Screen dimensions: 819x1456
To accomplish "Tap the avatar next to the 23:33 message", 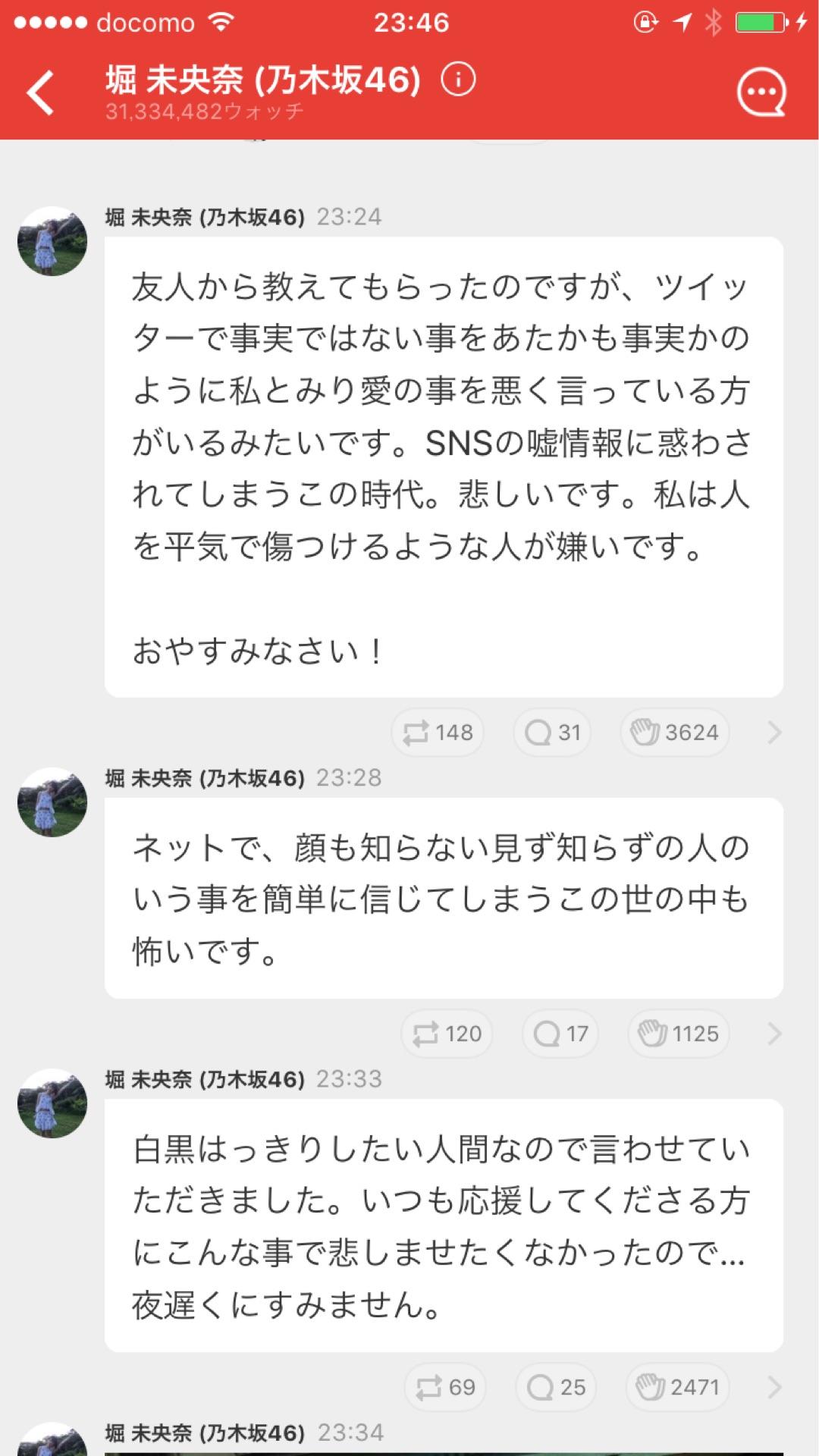I will pyautogui.click(x=52, y=1109).
